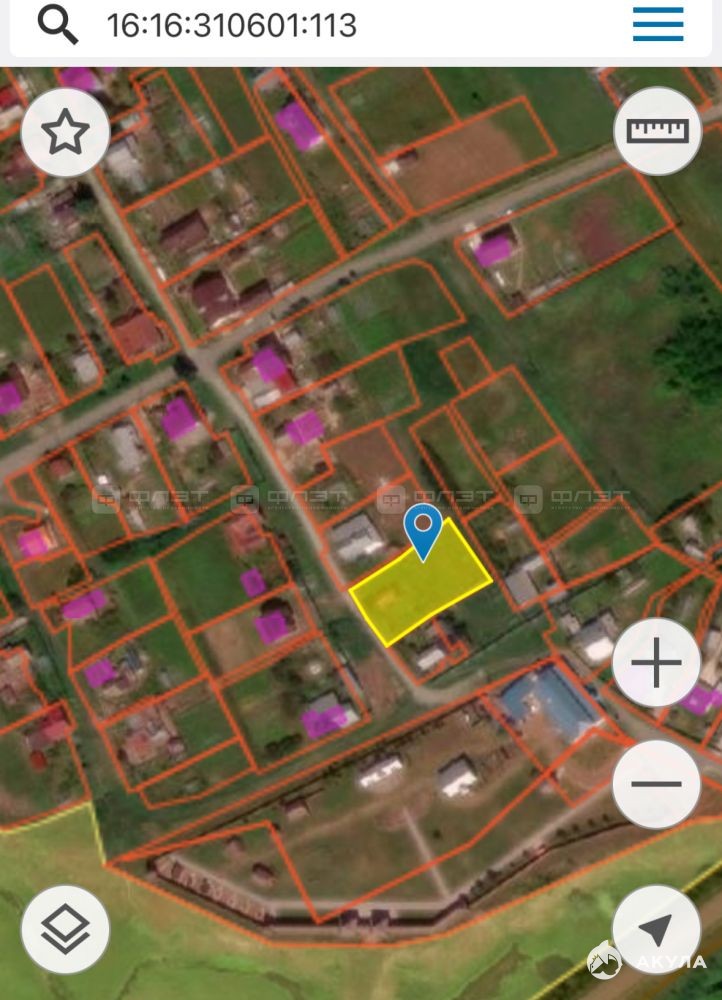Center the map on my location
722x1000 pixels.
coord(655,930)
